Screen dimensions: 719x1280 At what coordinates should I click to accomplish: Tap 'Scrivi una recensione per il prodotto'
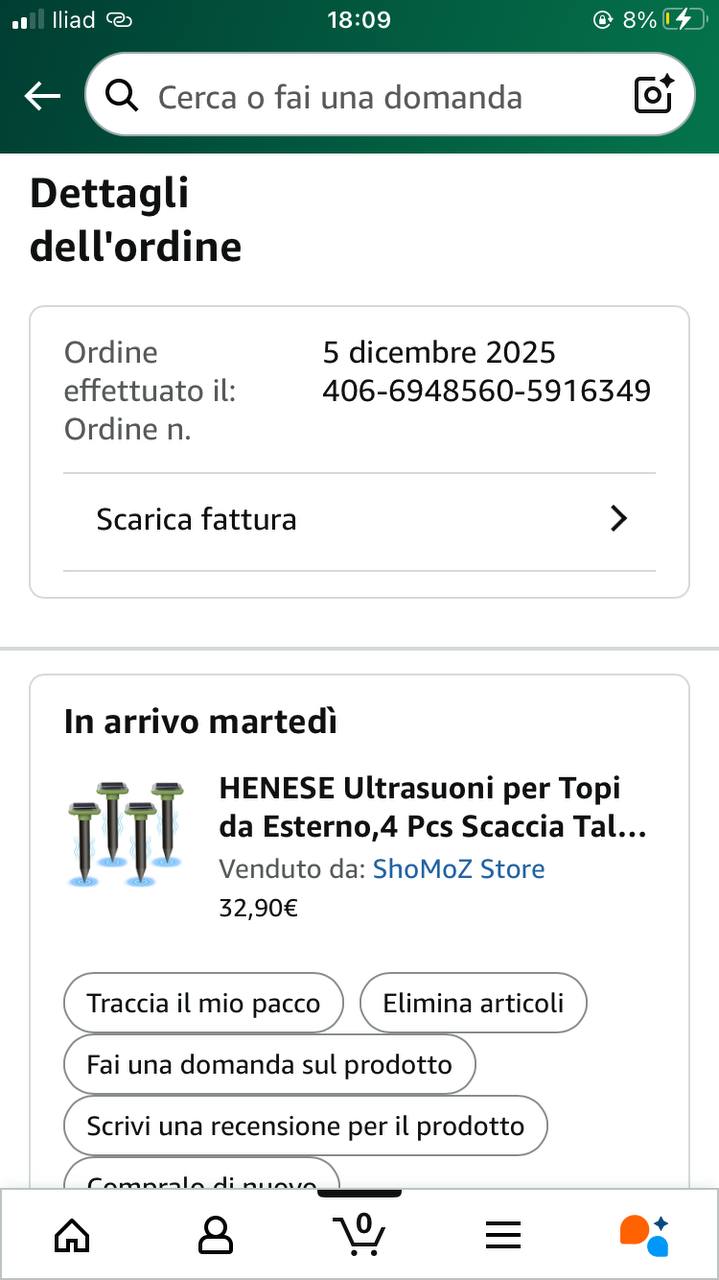[x=305, y=1126]
